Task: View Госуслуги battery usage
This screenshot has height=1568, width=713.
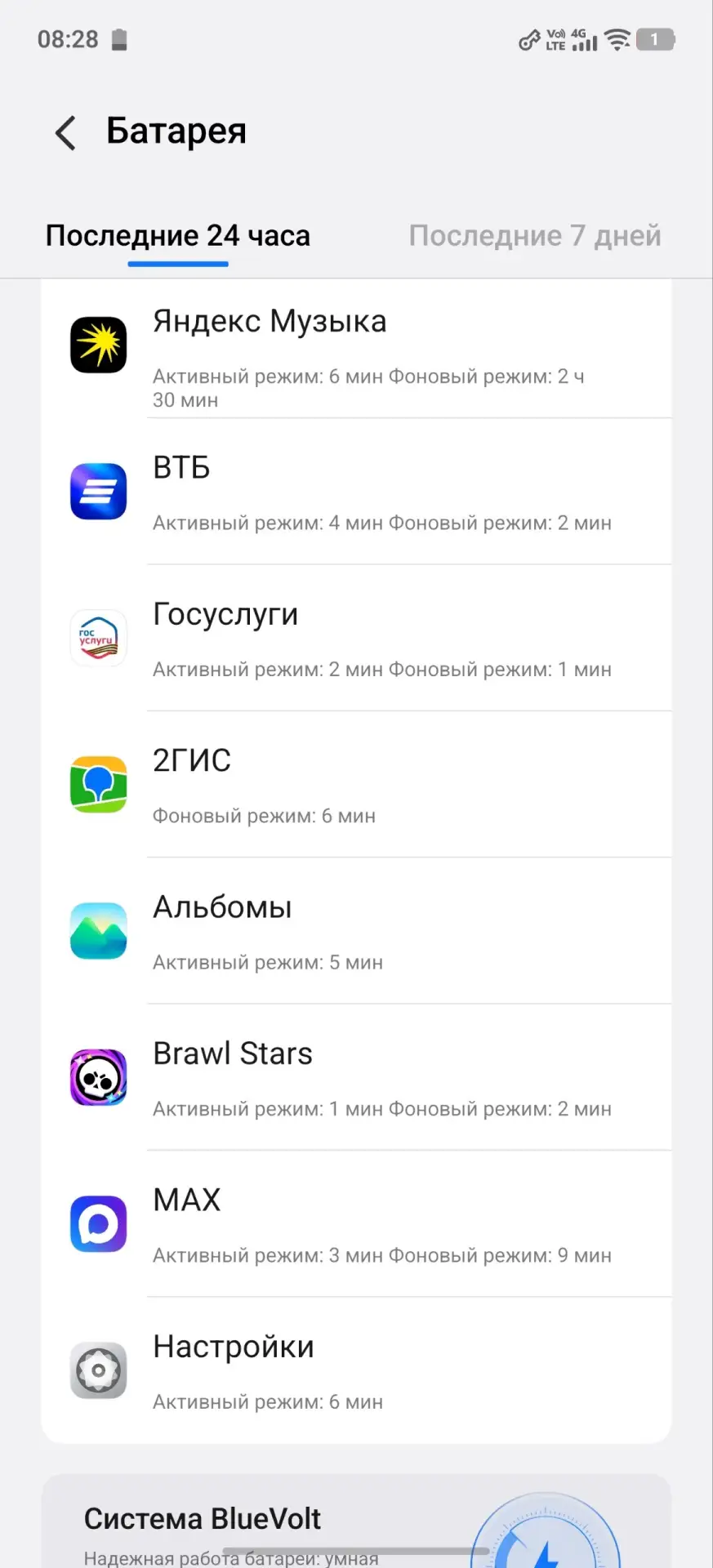Action: (x=356, y=638)
